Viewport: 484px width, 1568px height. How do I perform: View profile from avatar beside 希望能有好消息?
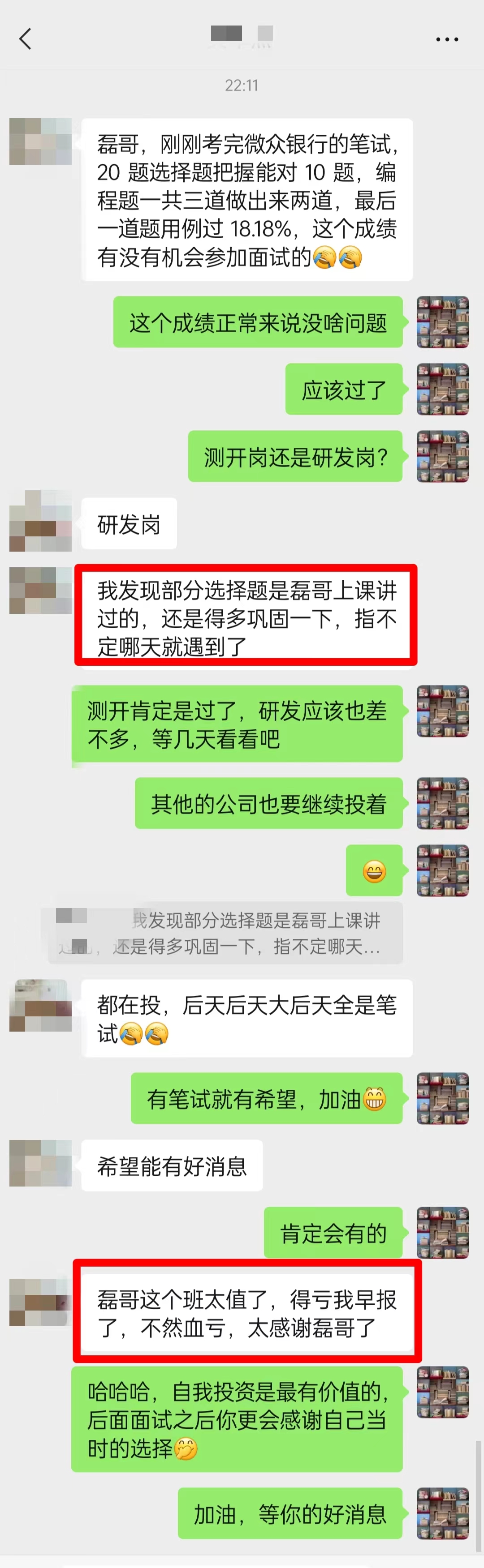point(40,1163)
